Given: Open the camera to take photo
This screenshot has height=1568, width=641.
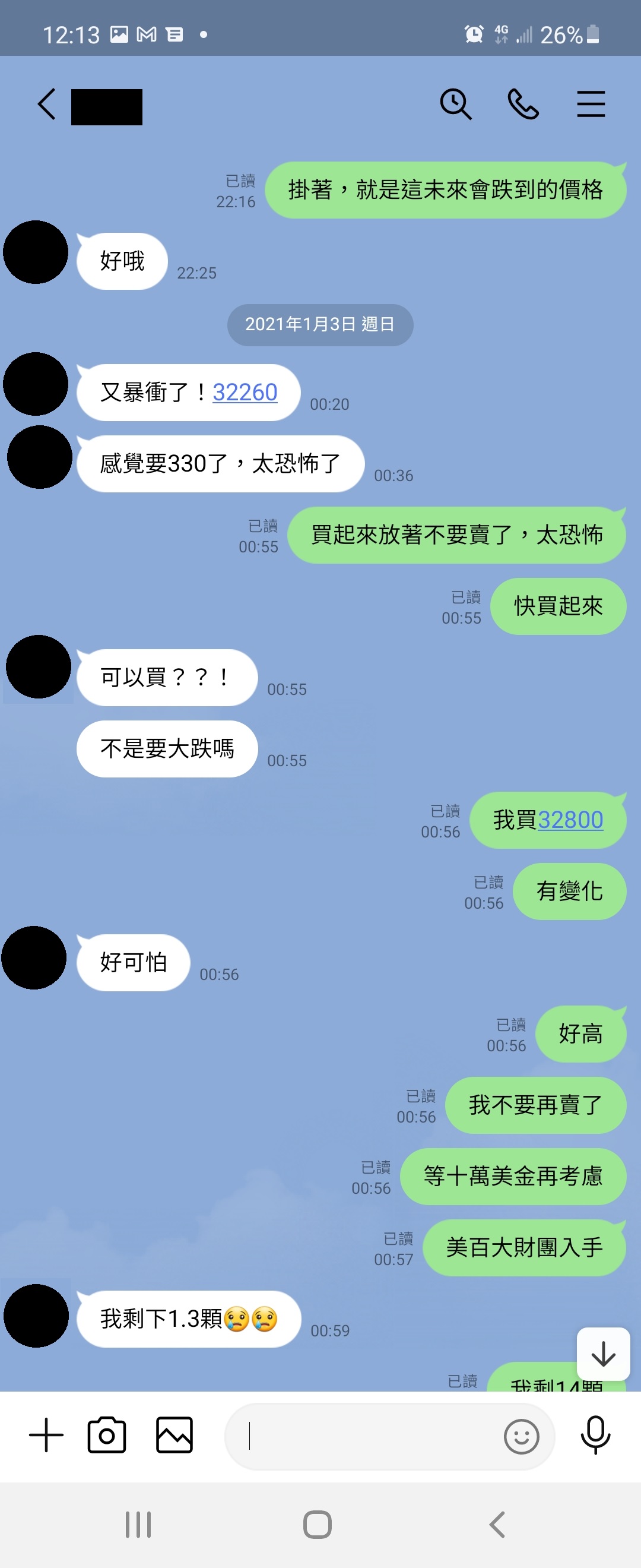Looking at the screenshot, I should (x=107, y=1435).
